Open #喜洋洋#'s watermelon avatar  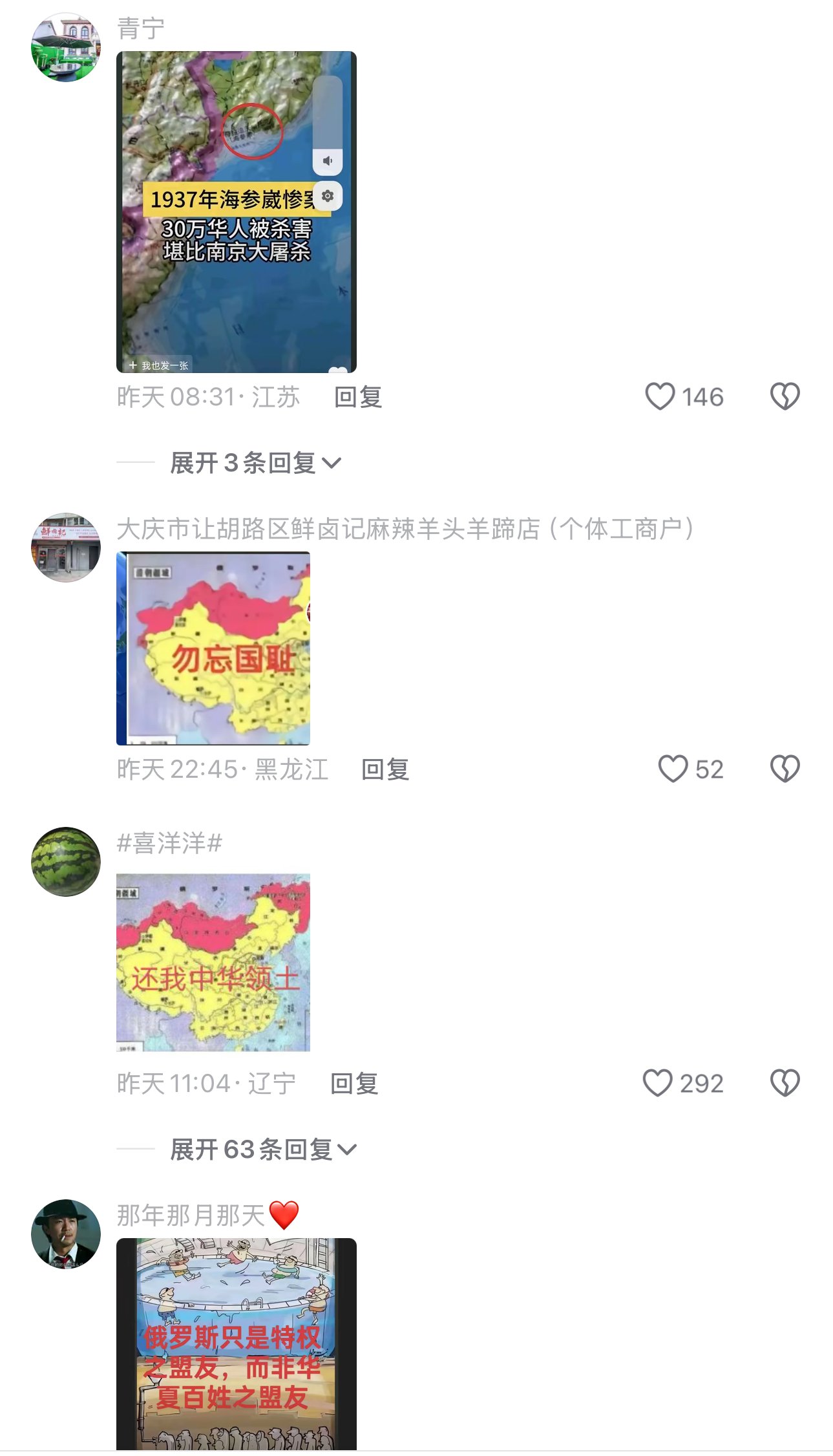[x=66, y=862]
